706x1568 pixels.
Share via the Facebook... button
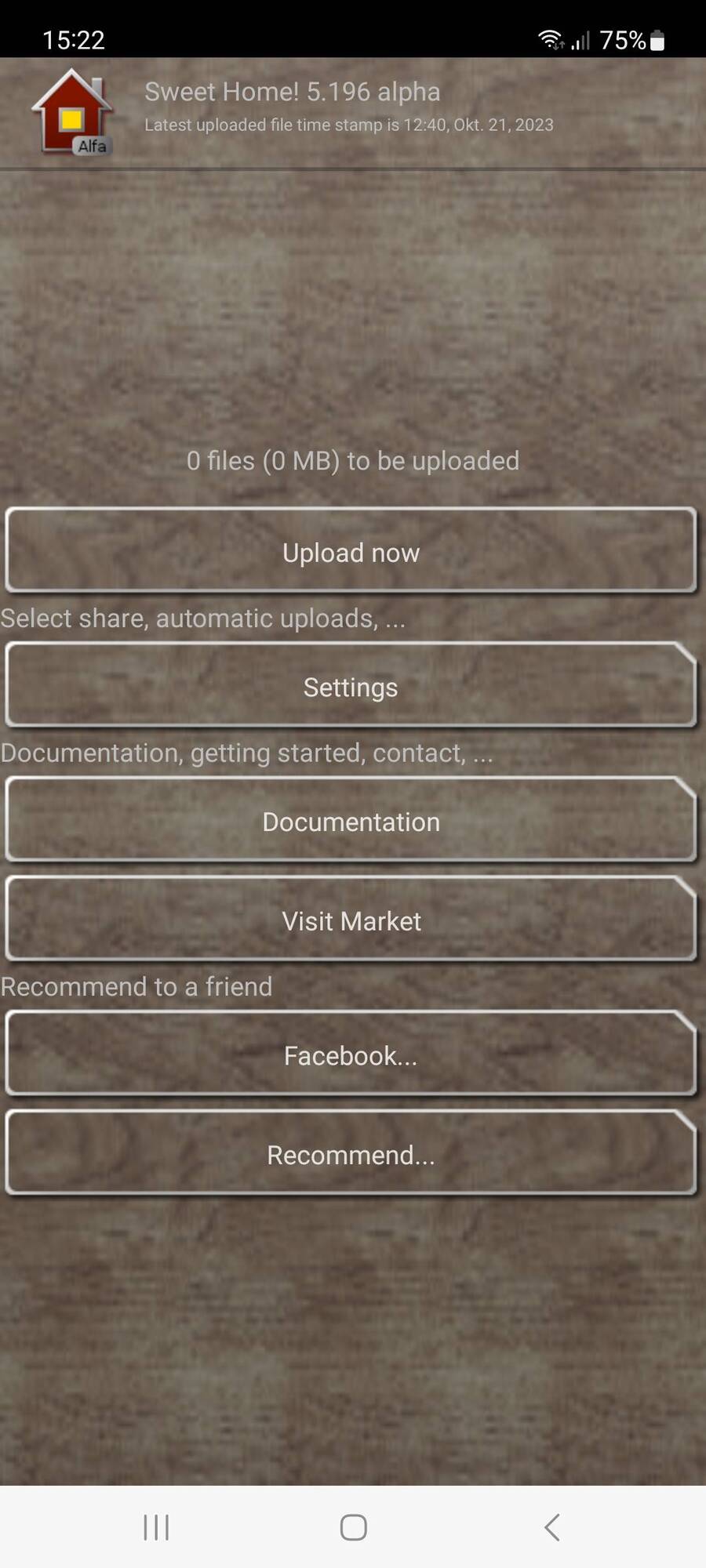[351, 1054]
